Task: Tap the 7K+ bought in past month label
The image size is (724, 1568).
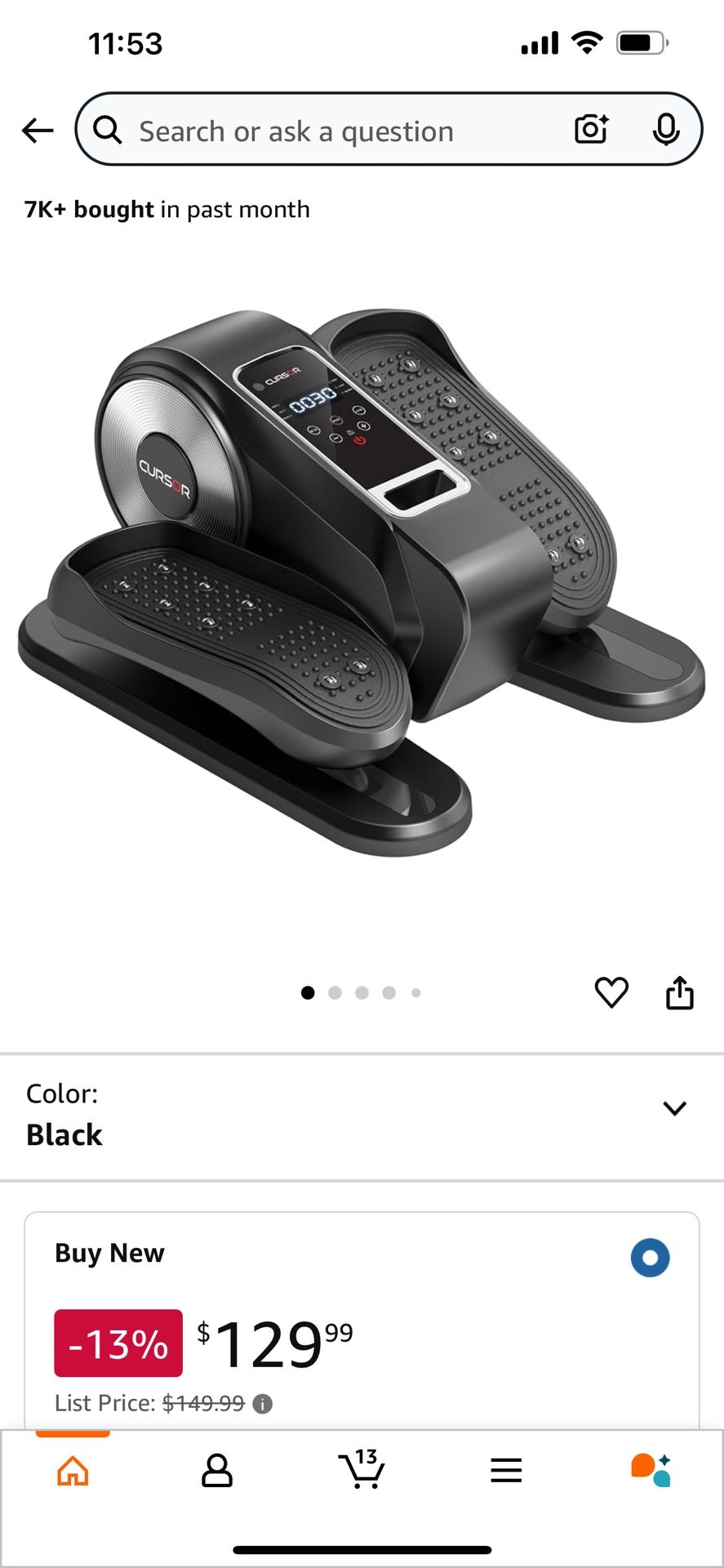Action: pyautogui.click(x=167, y=209)
